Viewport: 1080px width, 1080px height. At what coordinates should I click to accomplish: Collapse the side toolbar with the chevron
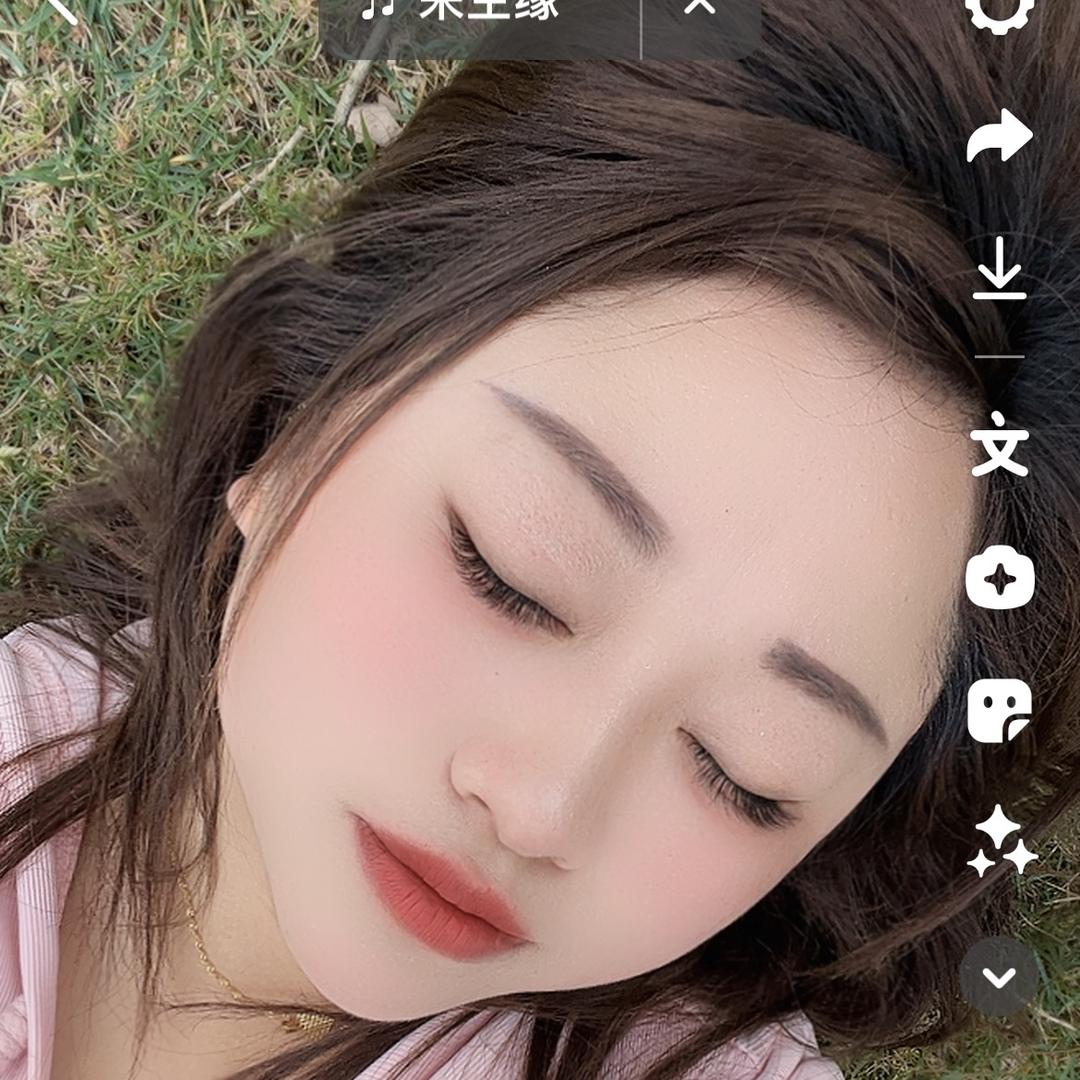point(999,977)
